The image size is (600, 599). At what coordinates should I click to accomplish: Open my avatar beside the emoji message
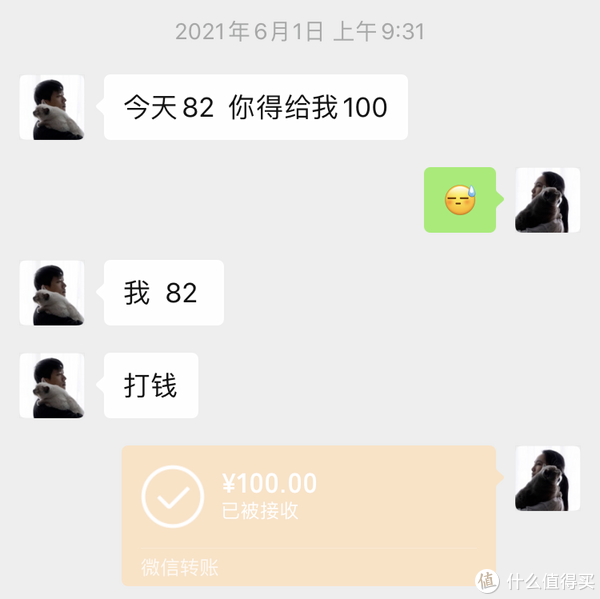point(547,200)
